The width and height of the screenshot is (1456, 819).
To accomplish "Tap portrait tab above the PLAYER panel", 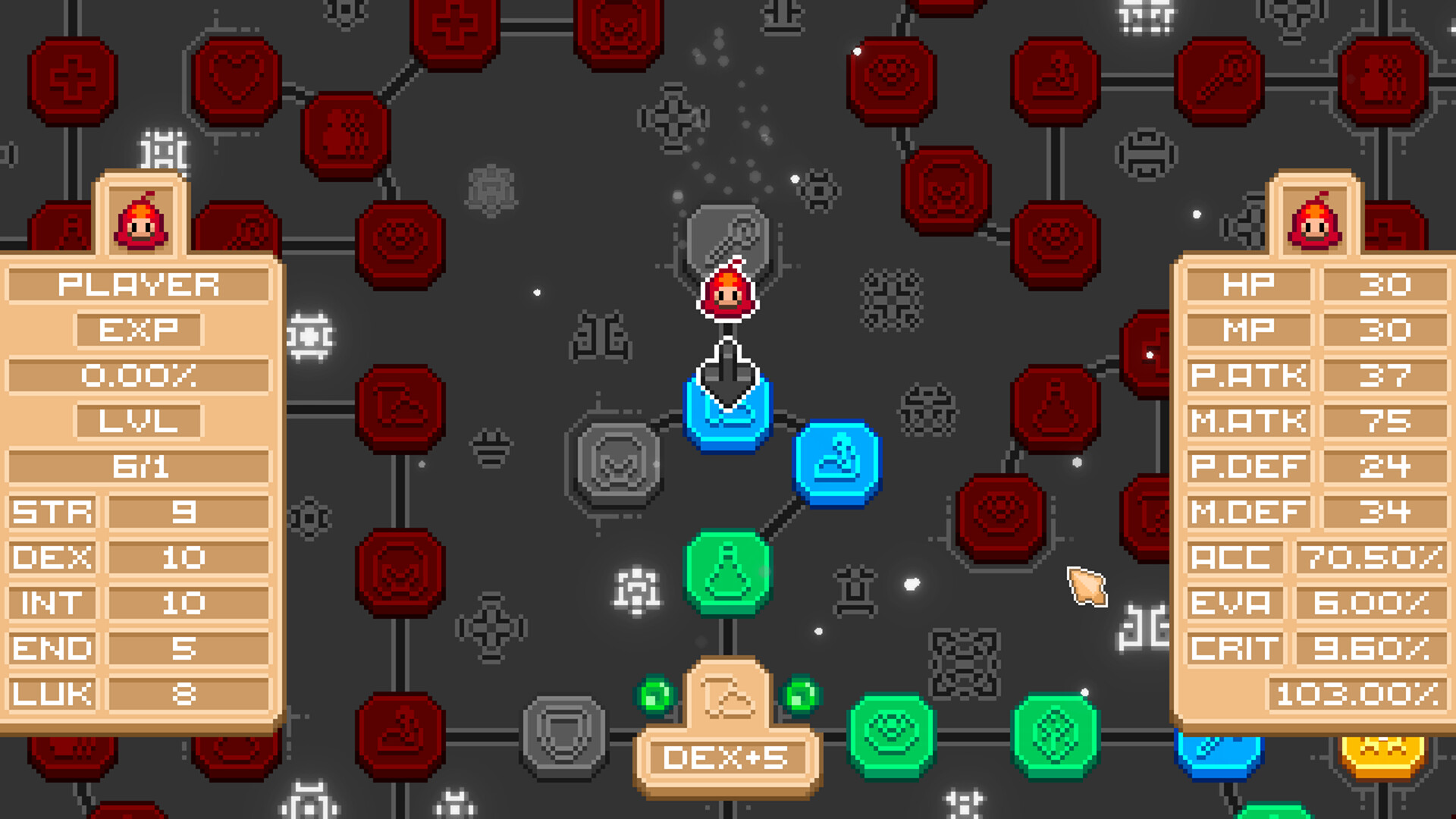I will coord(141,220).
